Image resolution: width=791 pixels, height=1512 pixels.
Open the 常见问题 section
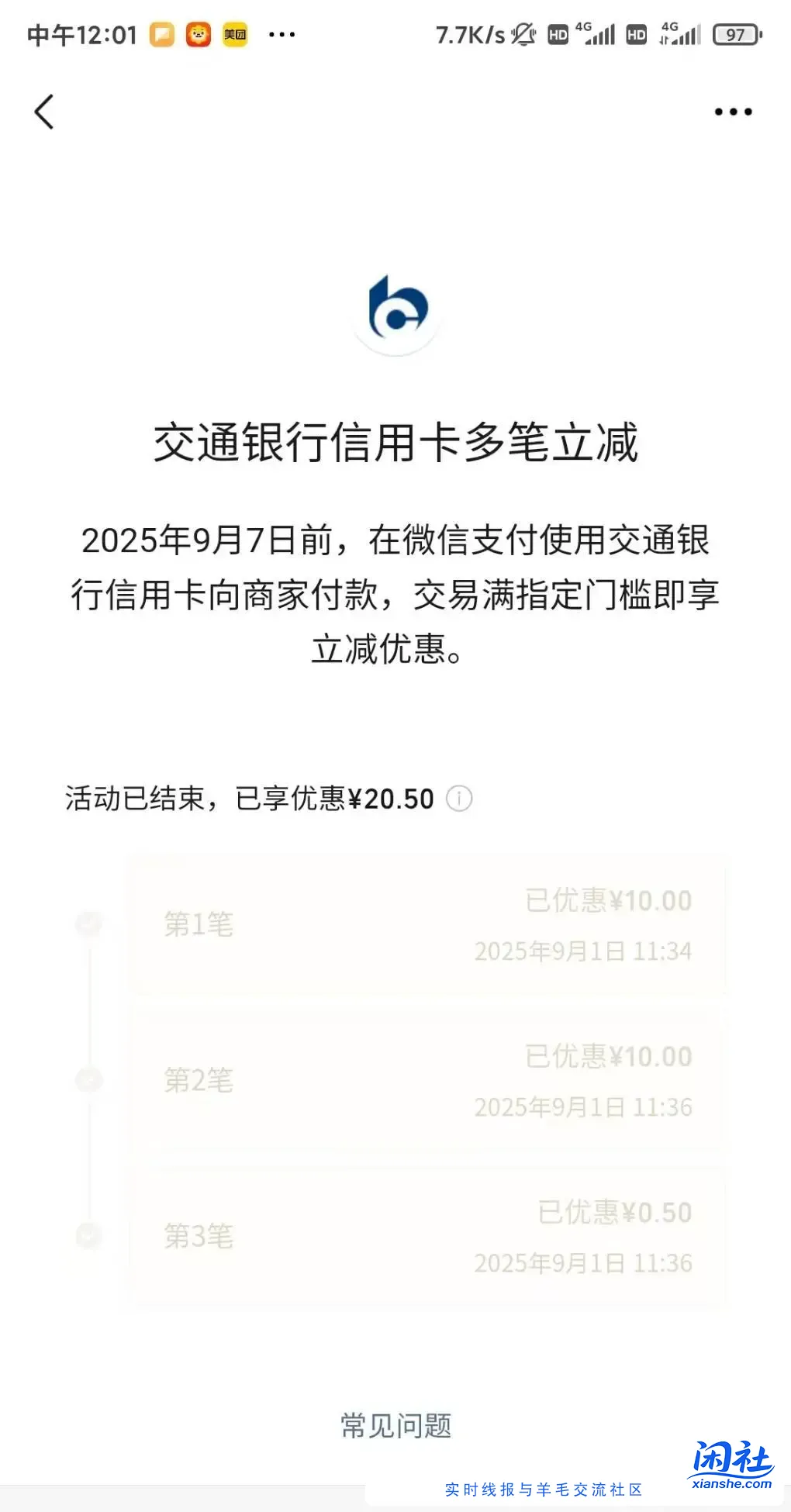tap(395, 1422)
